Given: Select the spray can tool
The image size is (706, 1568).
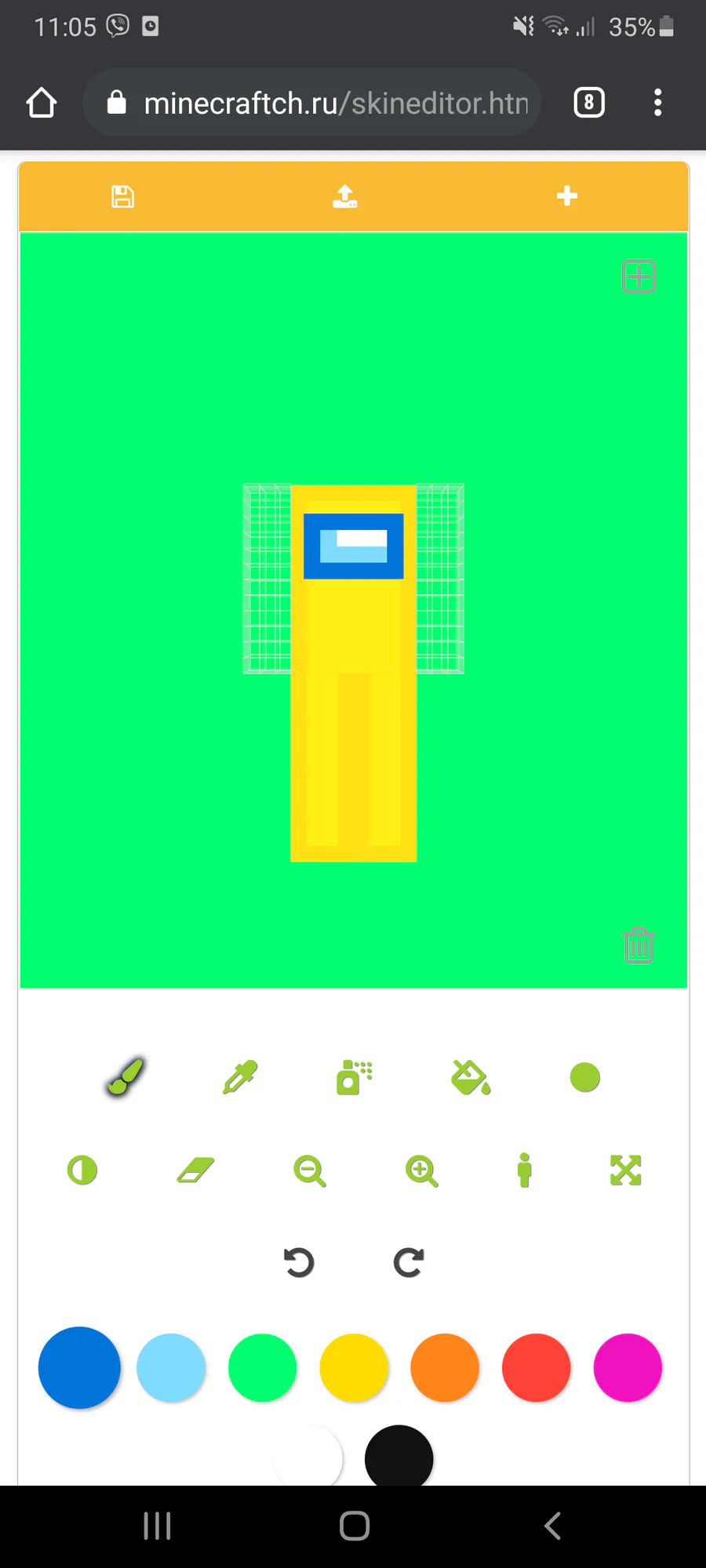Looking at the screenshot, I should pyautogui.click(x=354, y=1077).
